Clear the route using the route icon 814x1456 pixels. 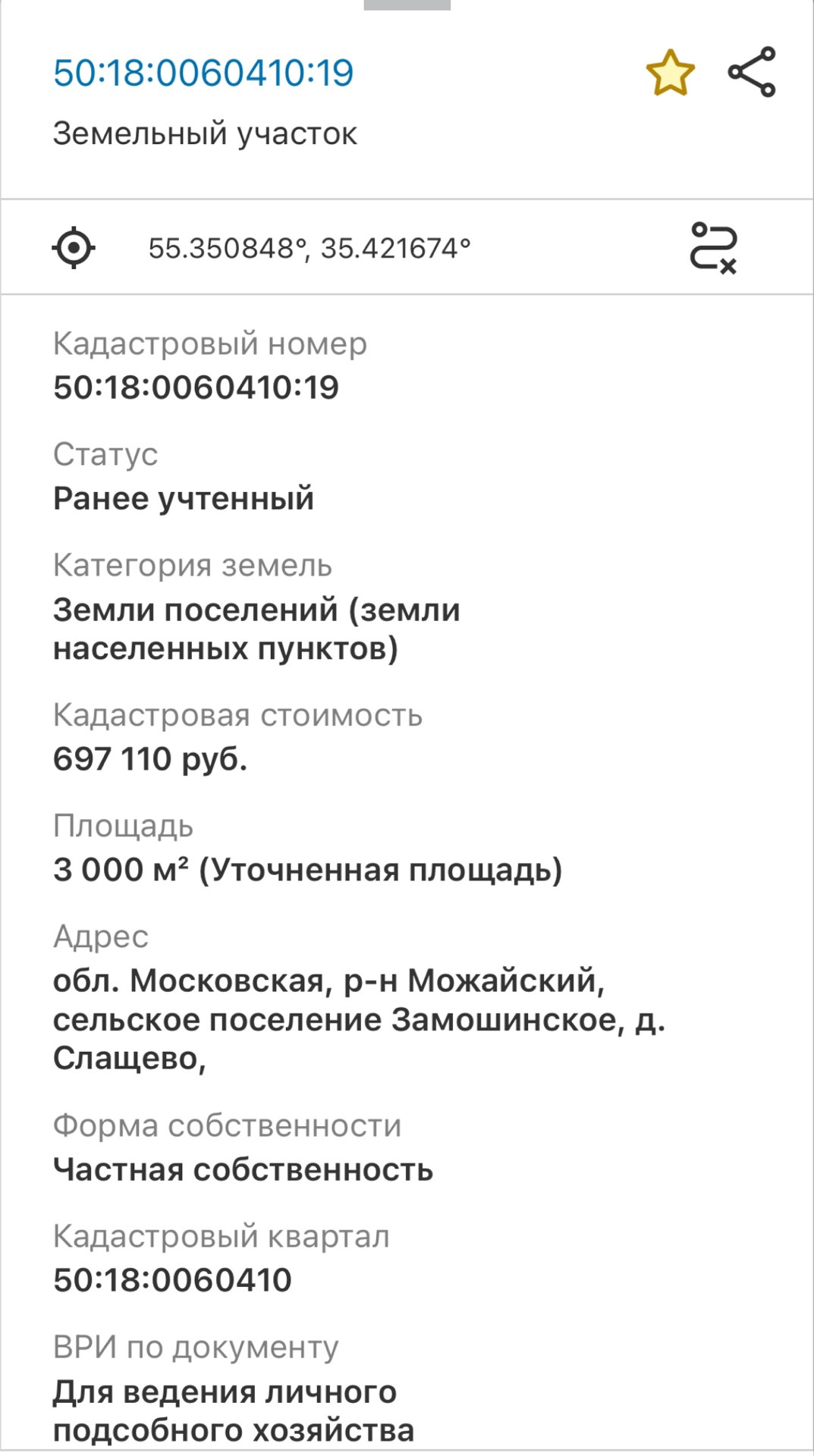[x=713, y=247]
